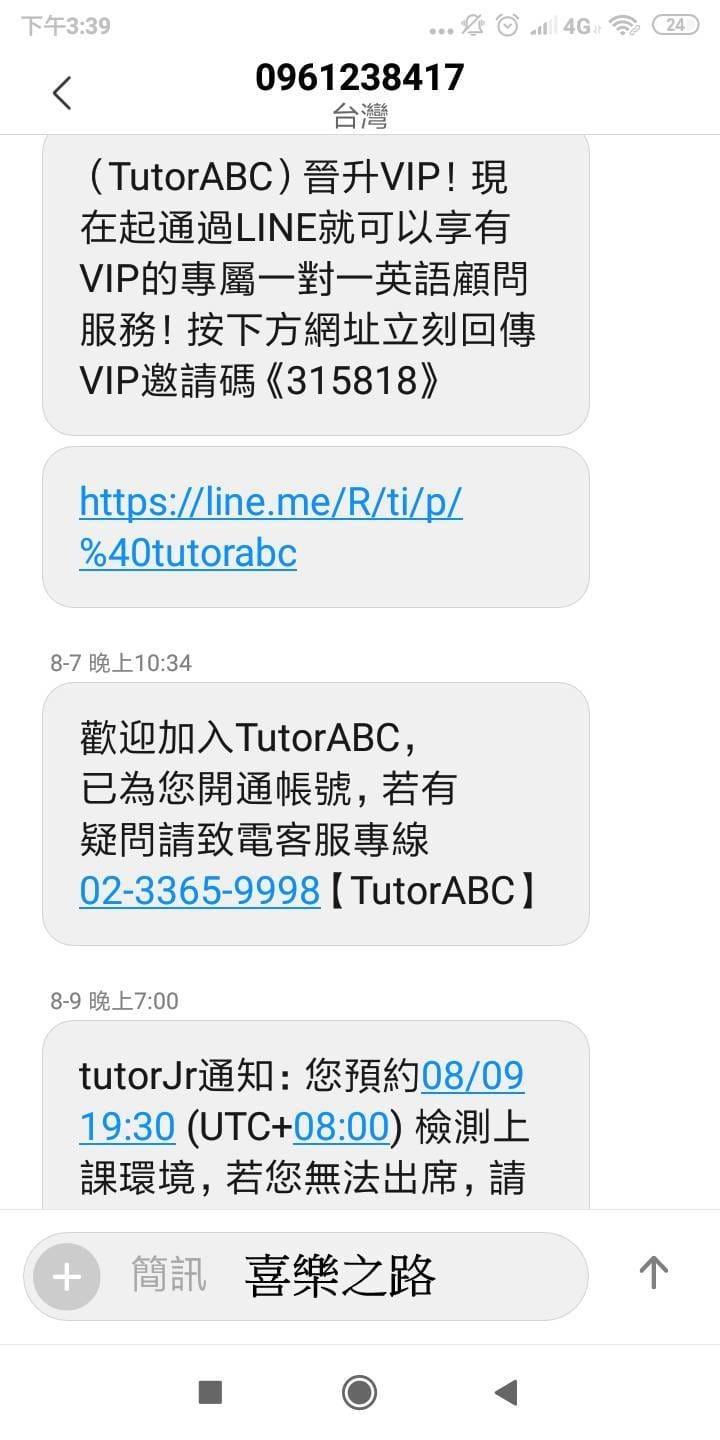Image resolution: width=720 pixels, height=1440 pixels.
Task: Focus the 簡訊 message input field
Action: point(340,1276)
